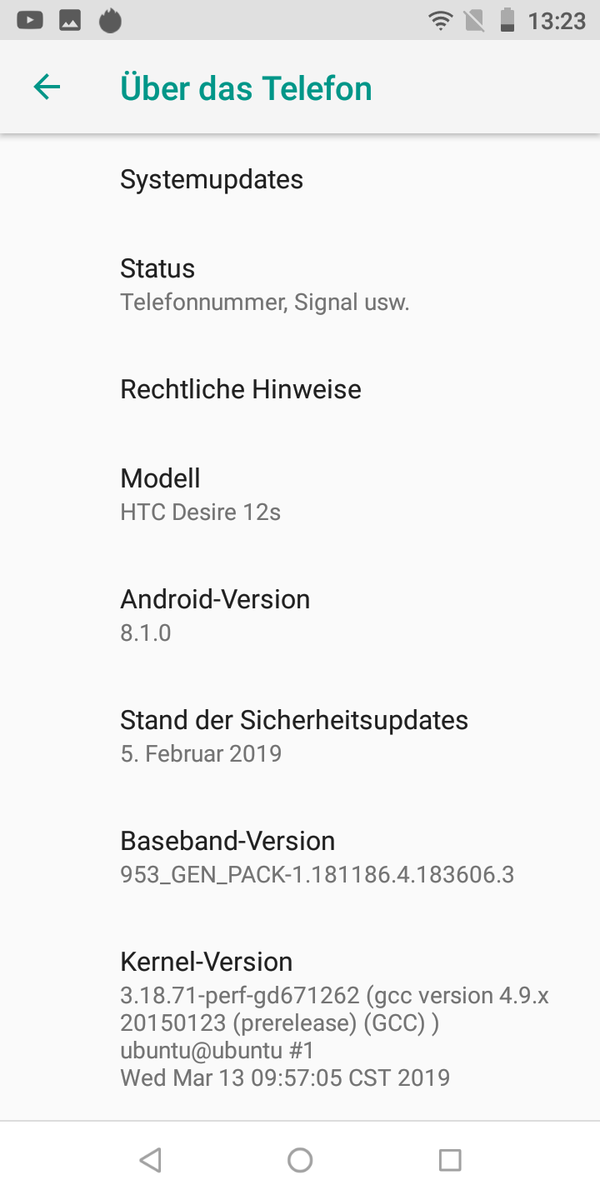
Task: Go back using the header arrow
Action: (47, 88)
